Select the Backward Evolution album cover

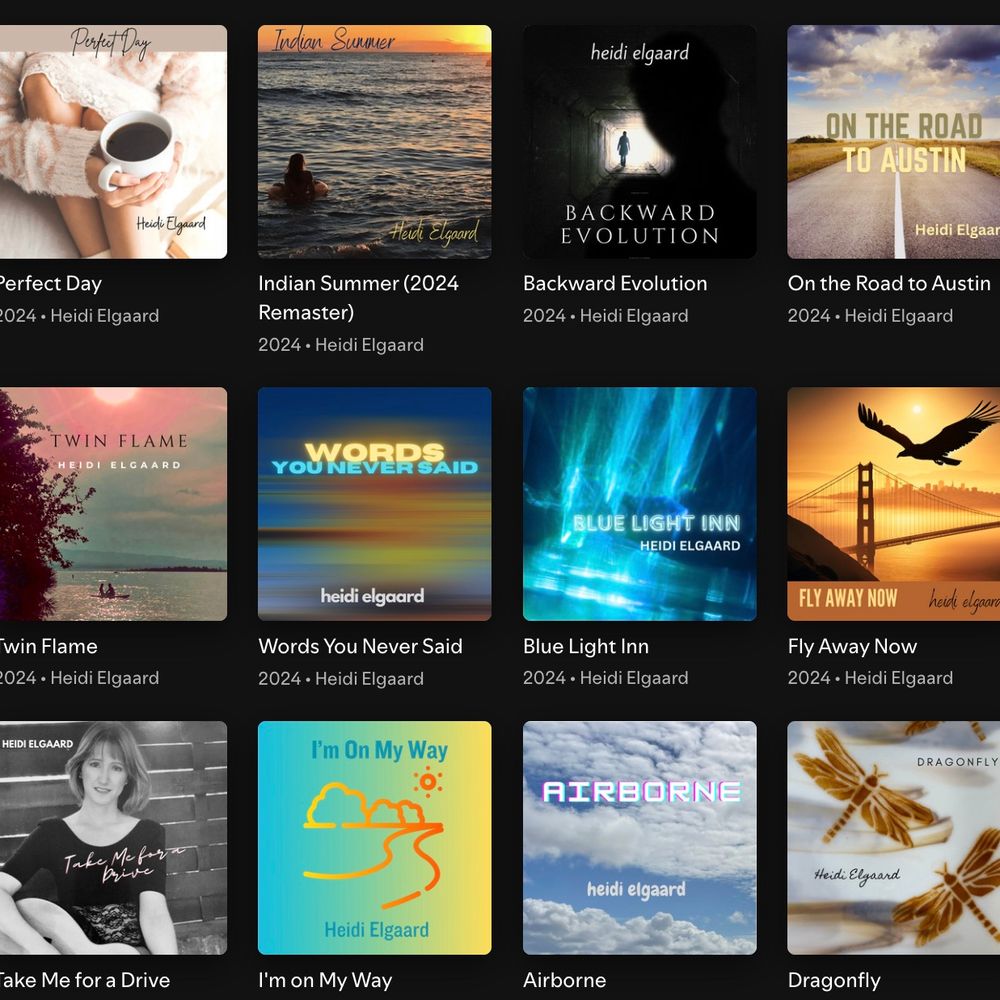(x=639, y=142)
